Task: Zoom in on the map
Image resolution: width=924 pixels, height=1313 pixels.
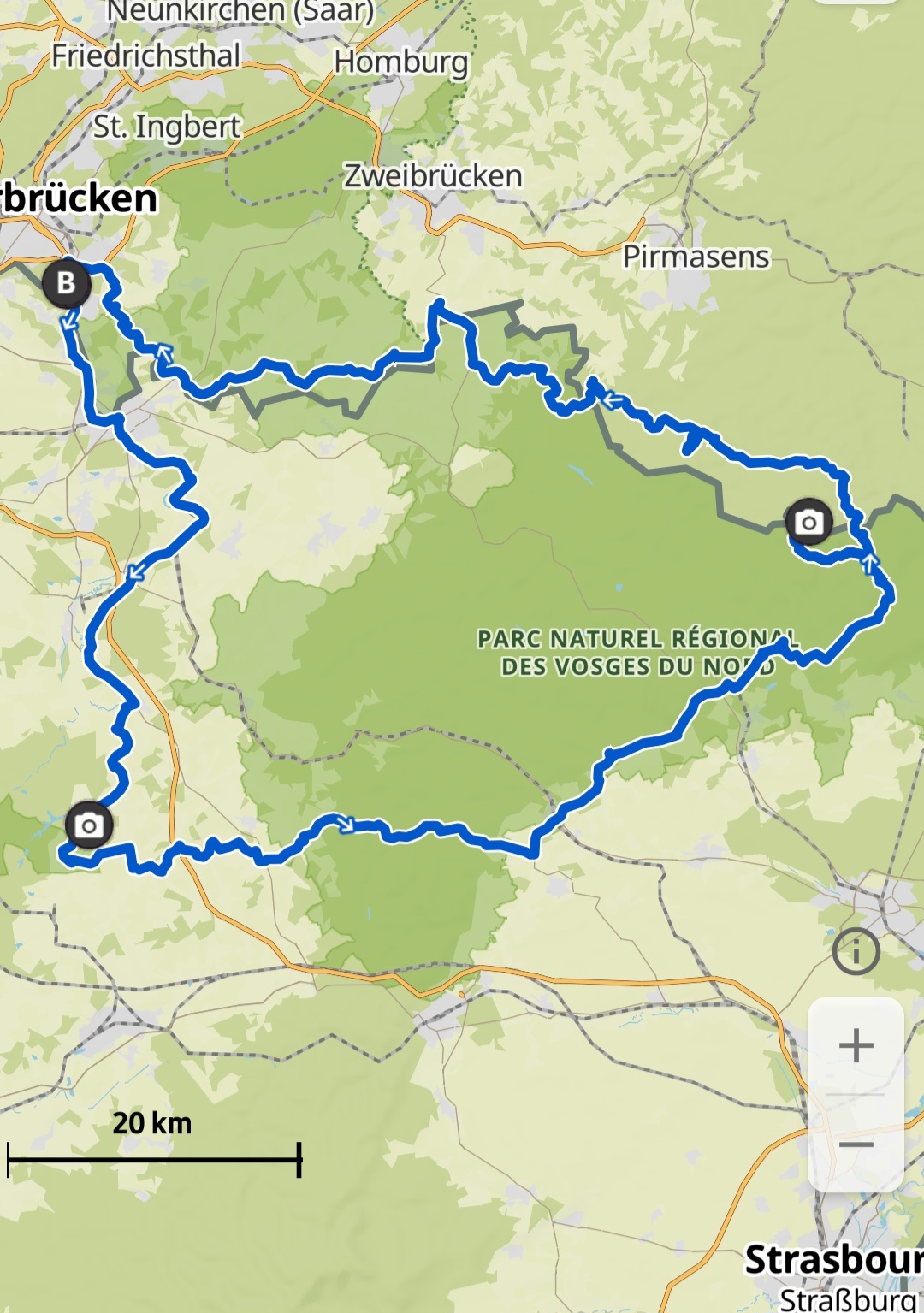Action: point(856,1045)
